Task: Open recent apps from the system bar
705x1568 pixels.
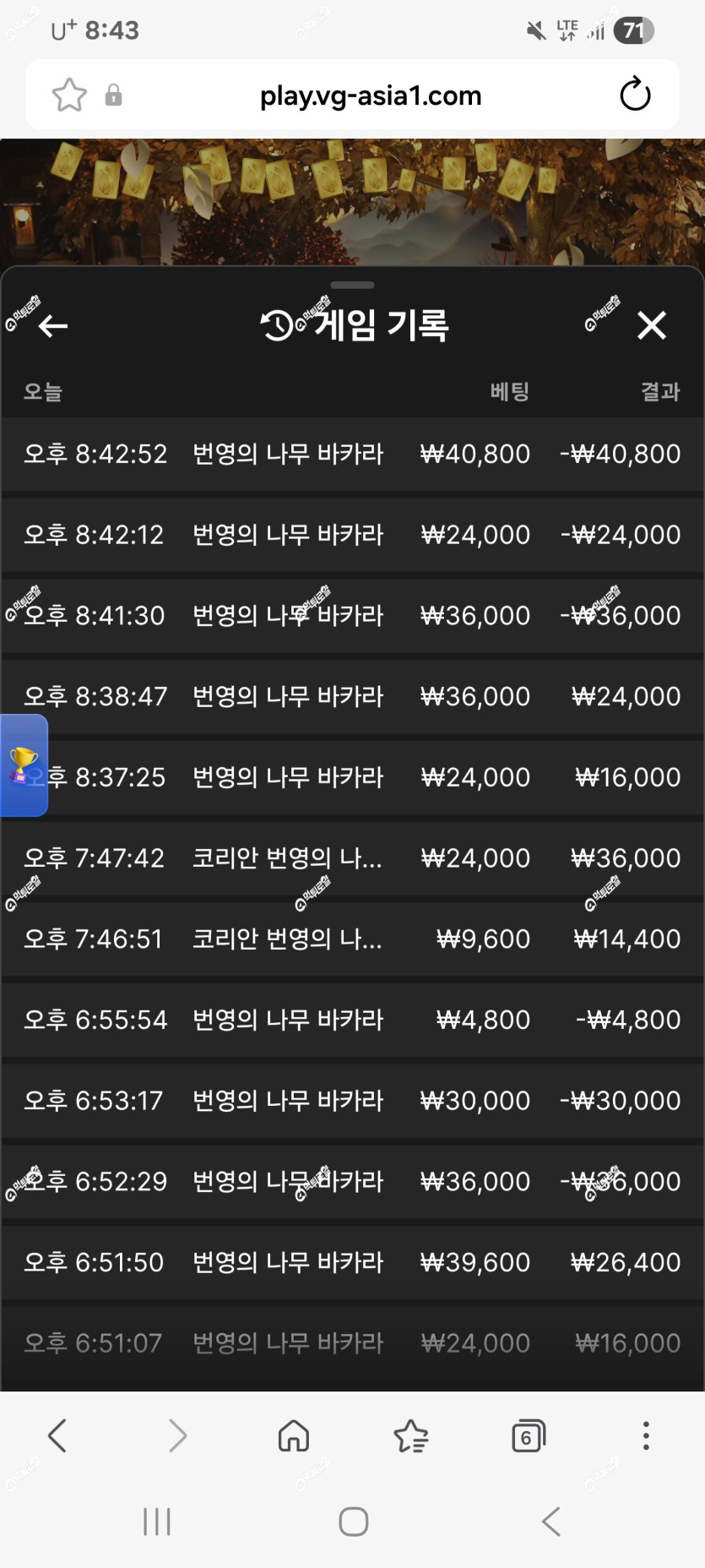Action: [157, 1522]
